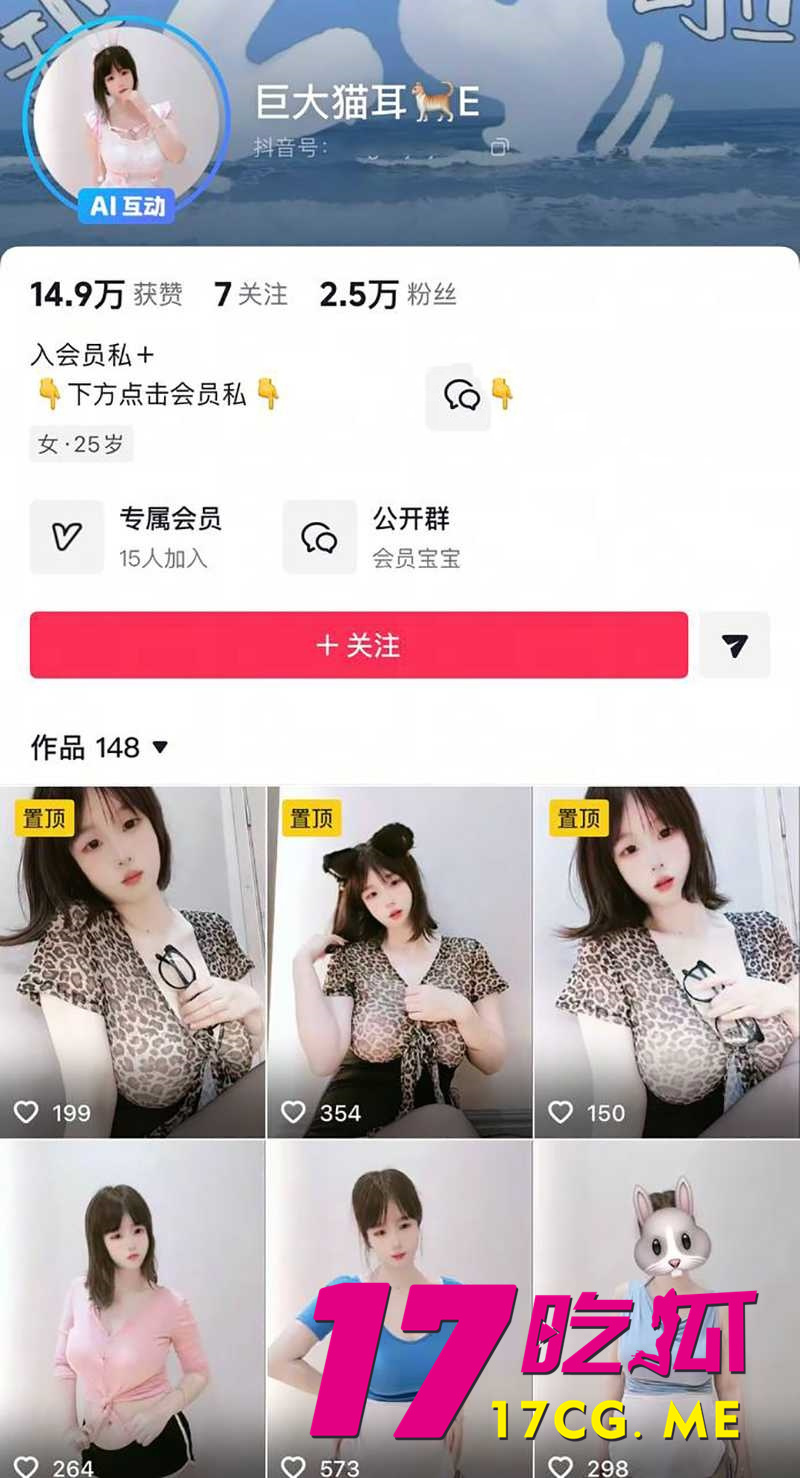Tap the heart icon showing 354 likes
The image size is (800, 1478).
point(292,1112)
